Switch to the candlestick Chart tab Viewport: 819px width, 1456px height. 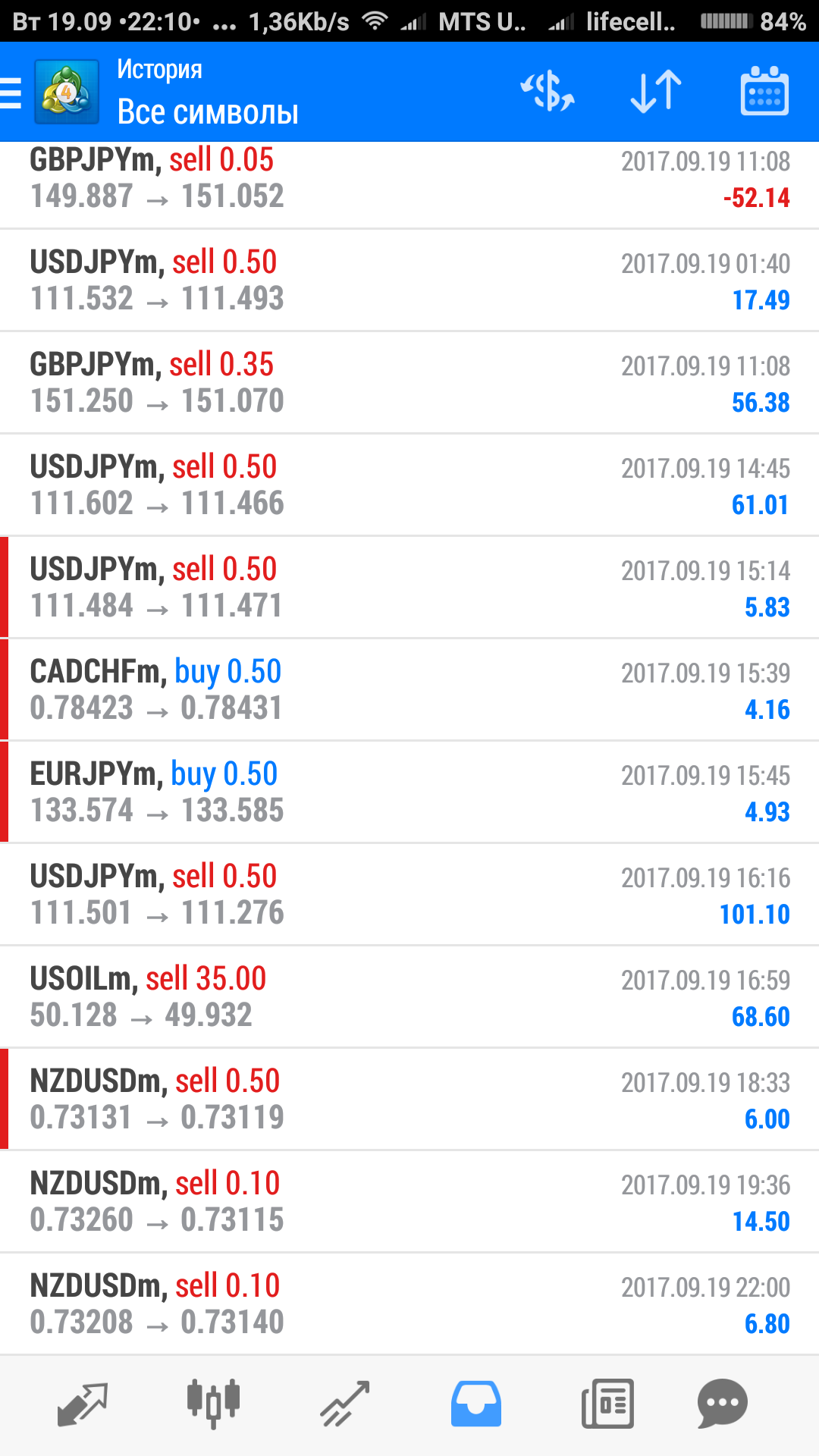click(x=213, y=1404)
